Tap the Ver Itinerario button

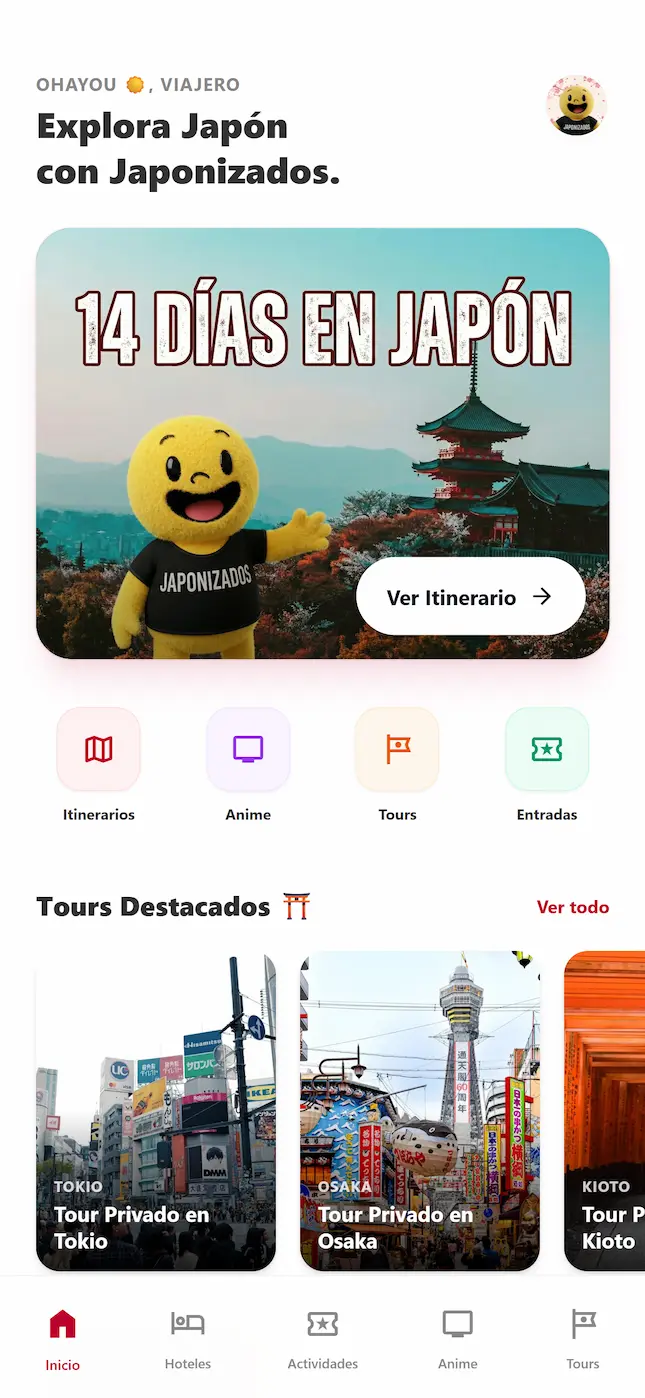pos(470,597)
